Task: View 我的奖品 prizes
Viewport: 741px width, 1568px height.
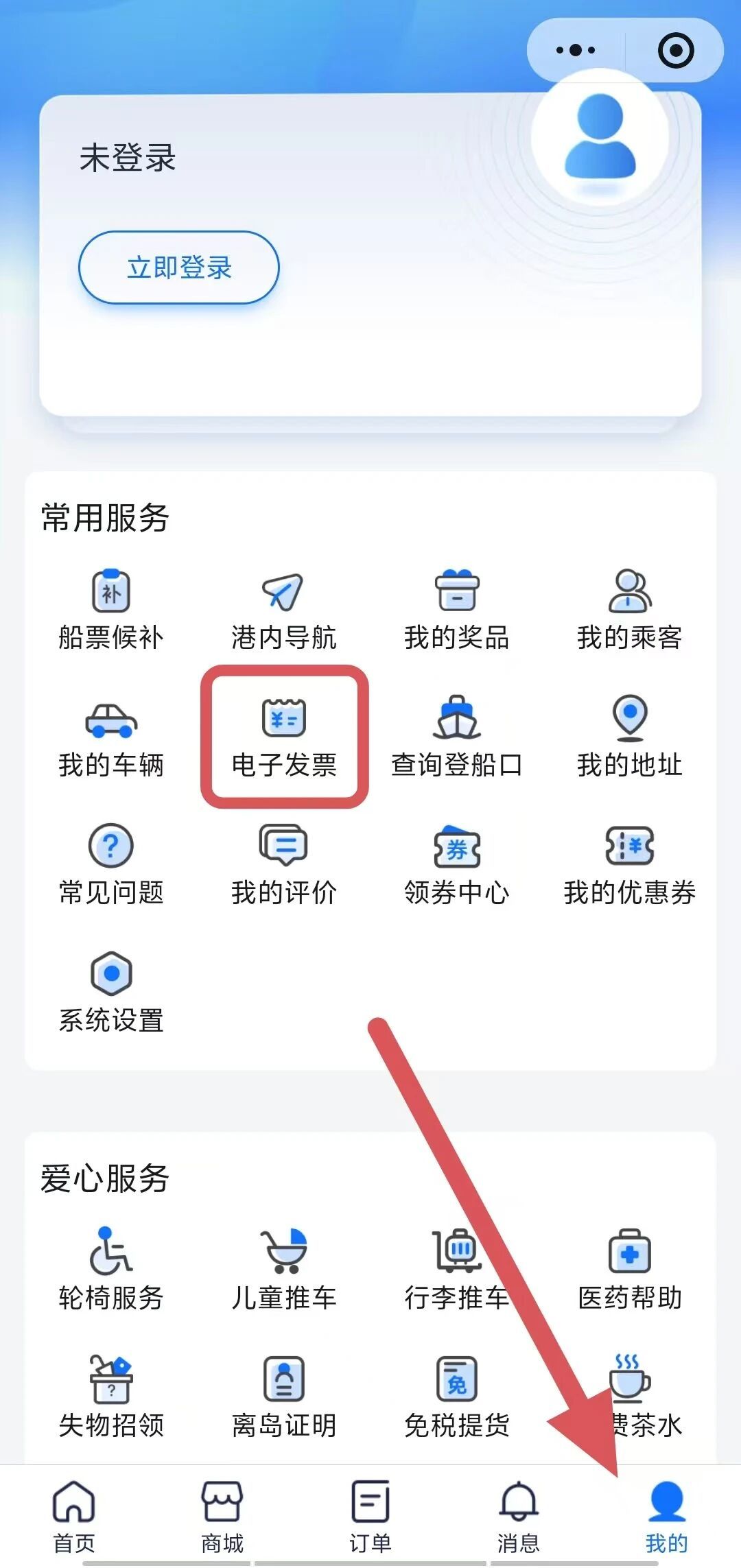Action: [456, 608]
